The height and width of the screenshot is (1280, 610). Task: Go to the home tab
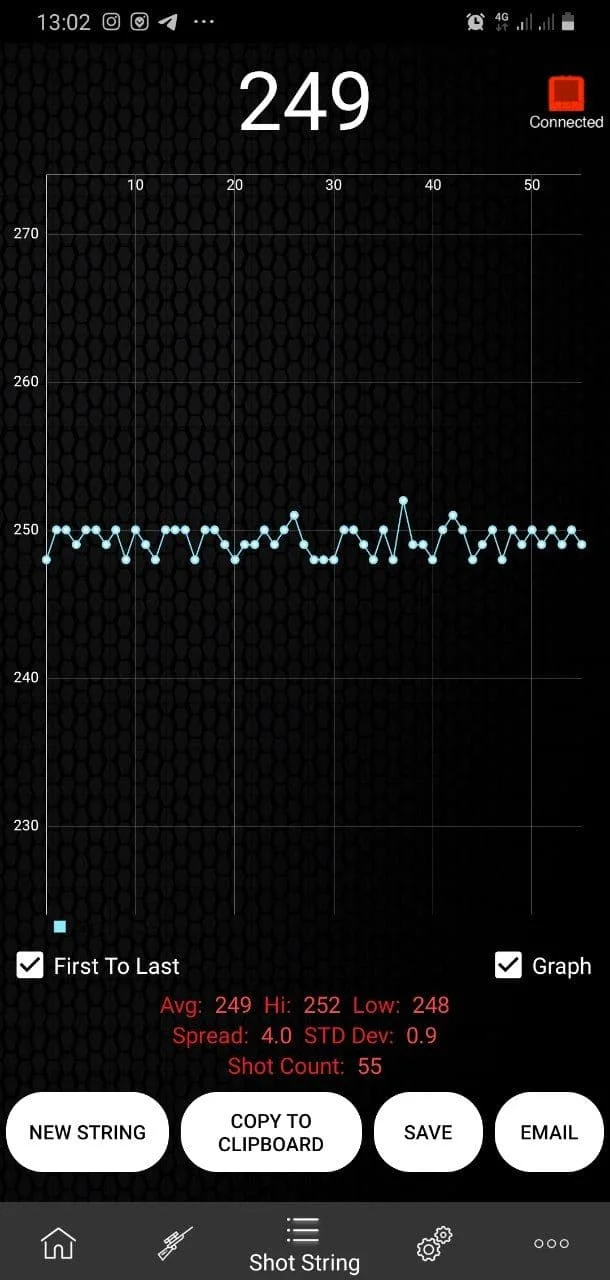pyautogui.click(x=58, y=1243)
